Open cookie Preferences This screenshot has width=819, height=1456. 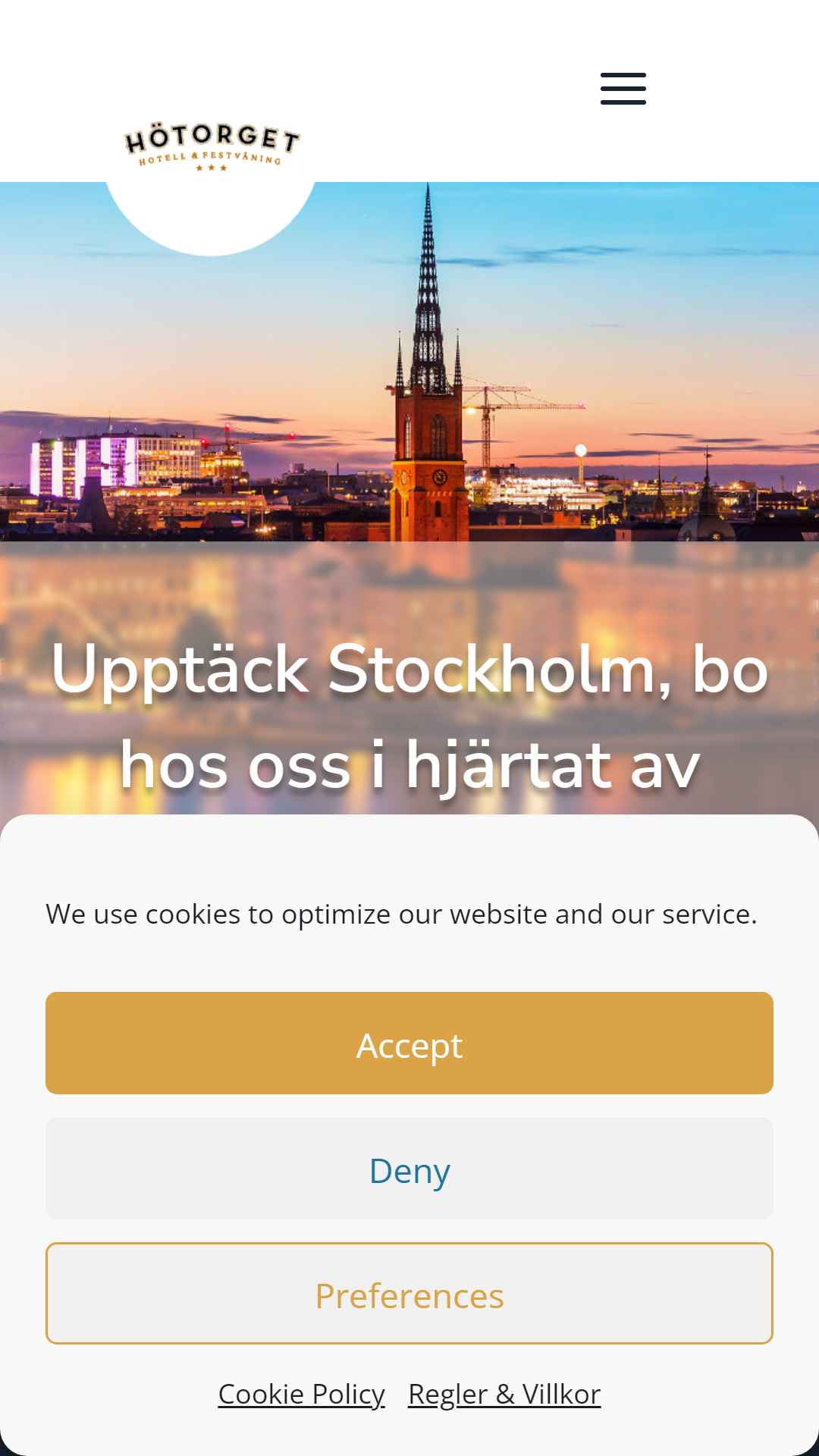(409, 1294)
